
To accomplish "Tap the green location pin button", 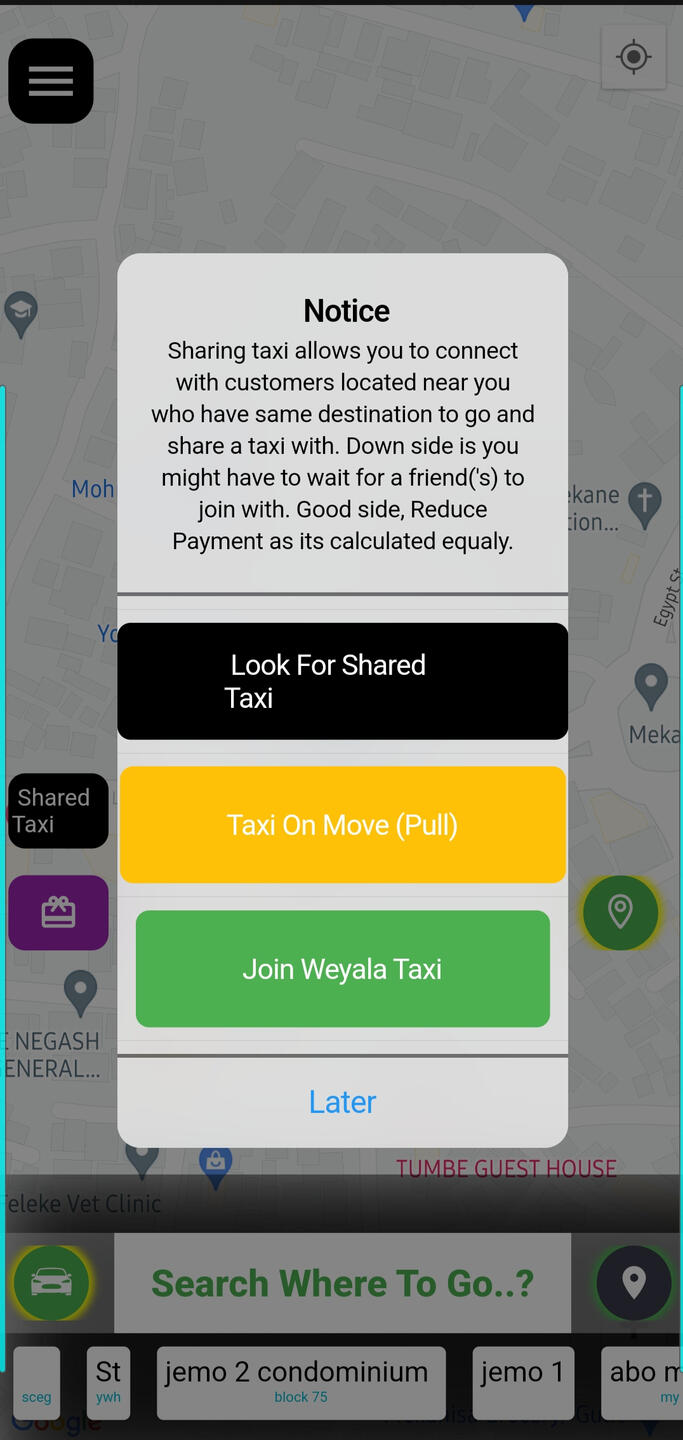I will click(621, 912).
